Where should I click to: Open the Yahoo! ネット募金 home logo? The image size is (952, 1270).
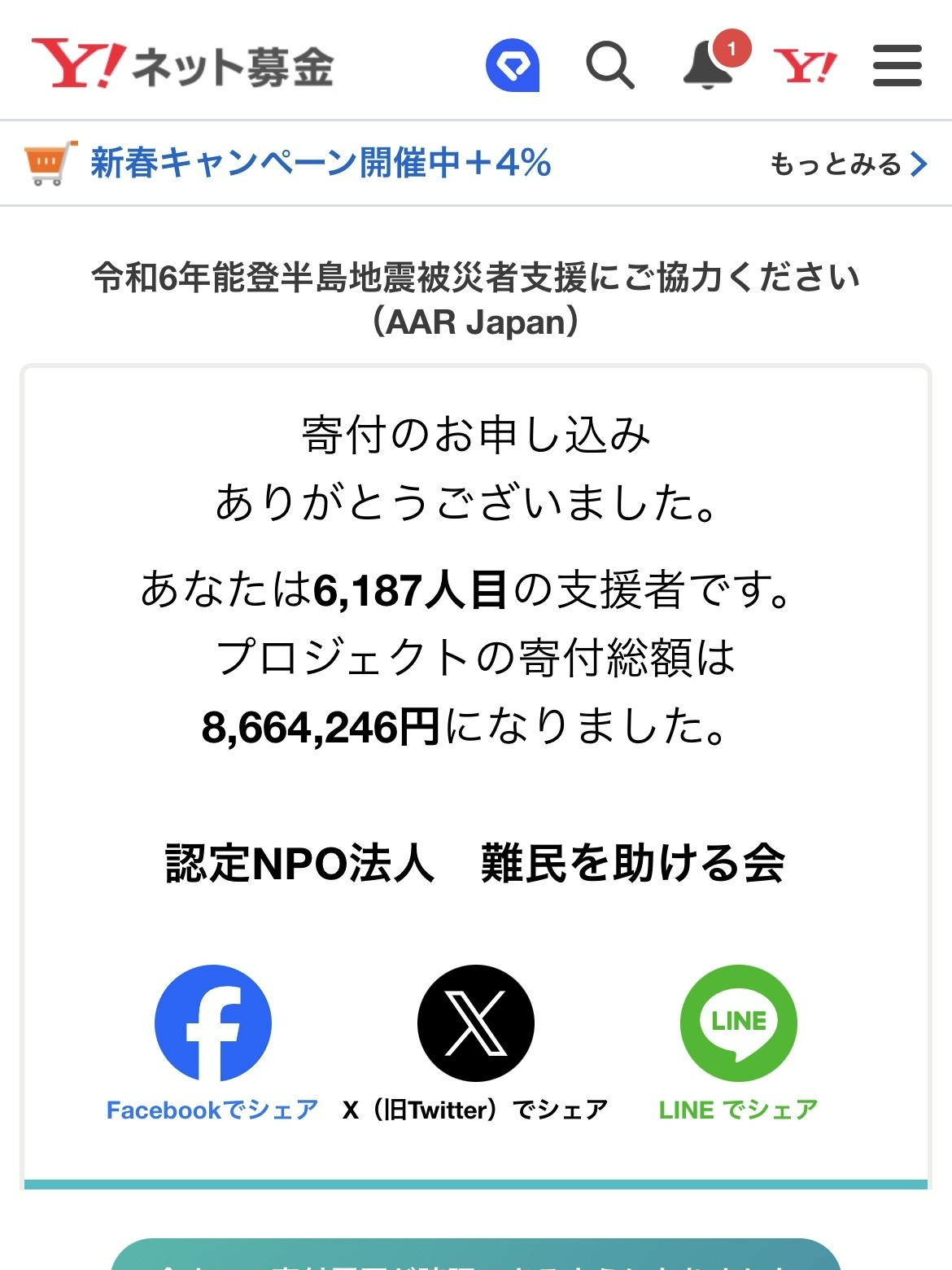coord(182,65)
